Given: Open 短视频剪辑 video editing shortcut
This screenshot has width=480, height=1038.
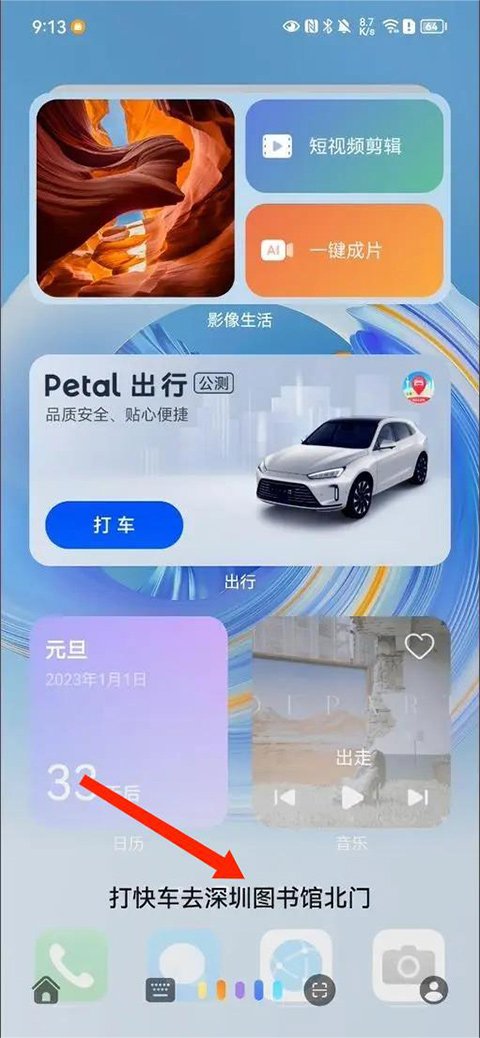Looking at the screenshot, I should [344, 146].
